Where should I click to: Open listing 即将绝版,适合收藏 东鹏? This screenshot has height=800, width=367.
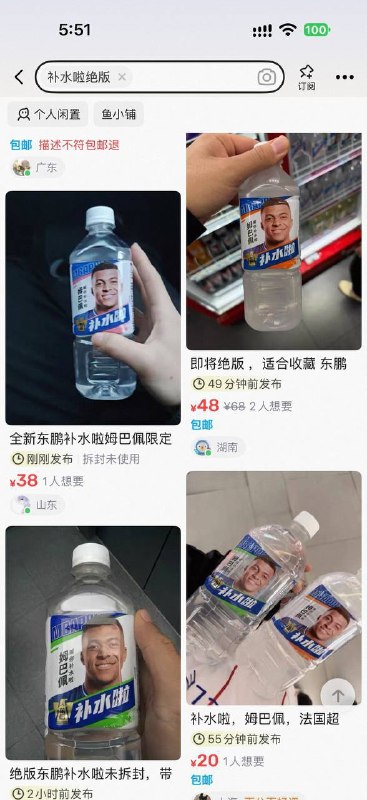[268, 363]
